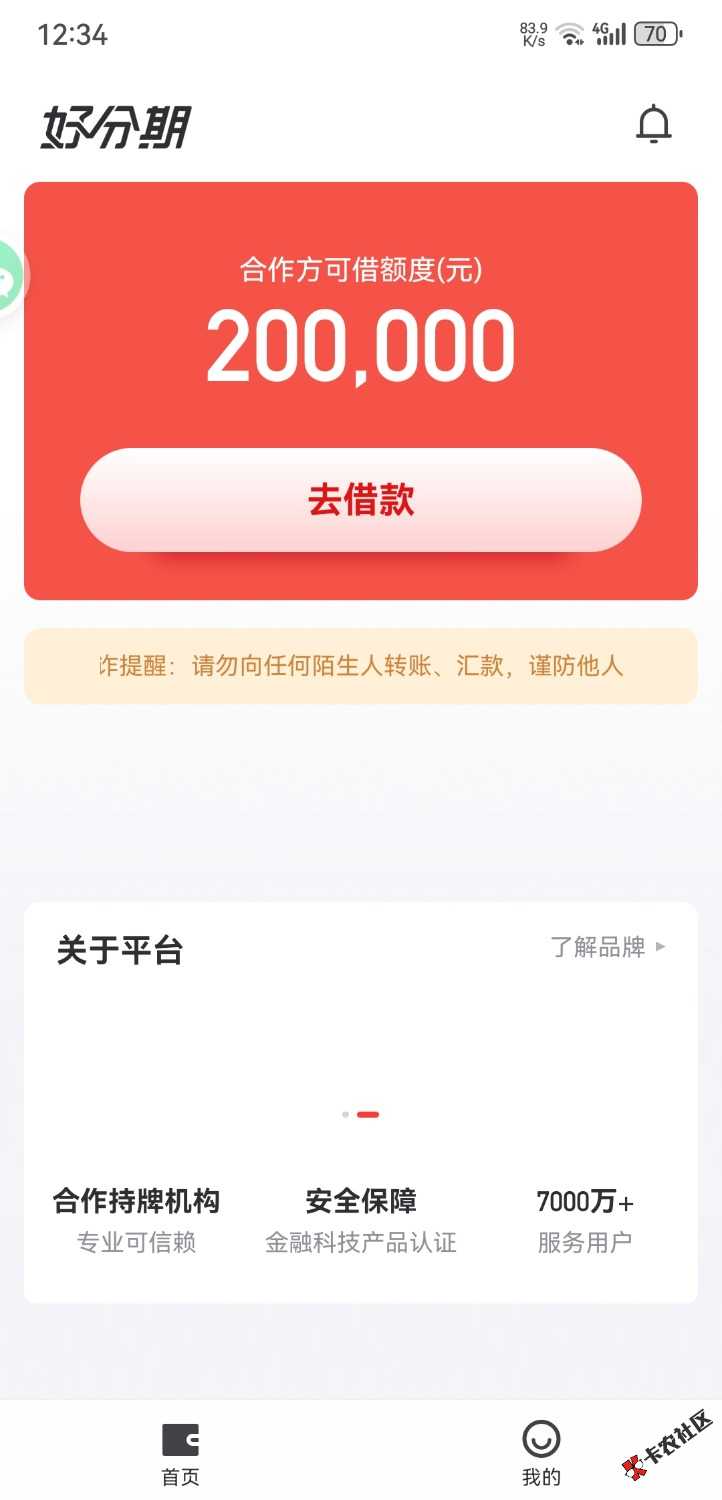Open the notifications bell
The width and height of the screenshot is (722, 1500).
coord(654,125)
